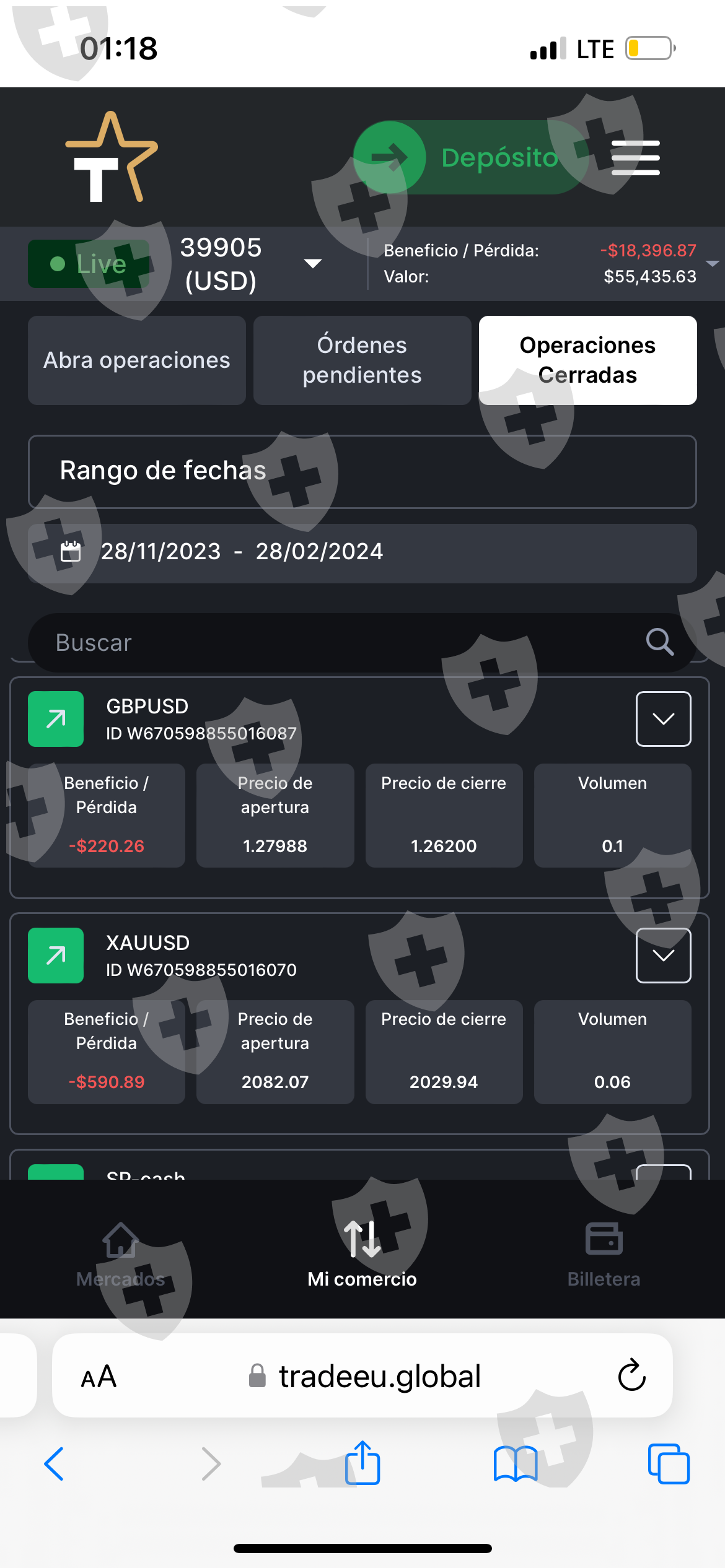This screenshot has height=1568, width=725.
Task: Switch to Órdenes pendientes tab
Action: pos(362,360)
